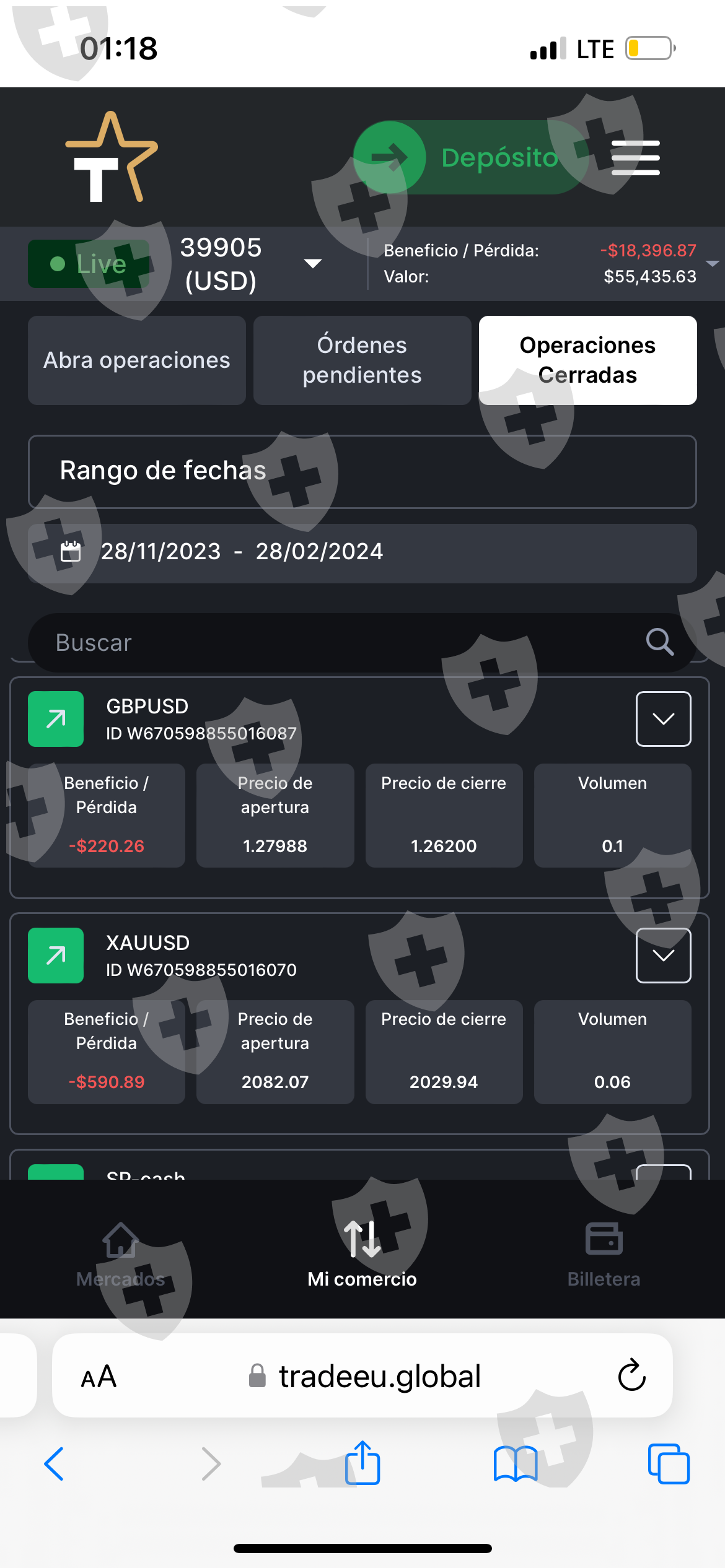This screenshot has height=1568, width=725.
Task: Switch to Órdenes pendientes tab
Action: pos(362,360)
